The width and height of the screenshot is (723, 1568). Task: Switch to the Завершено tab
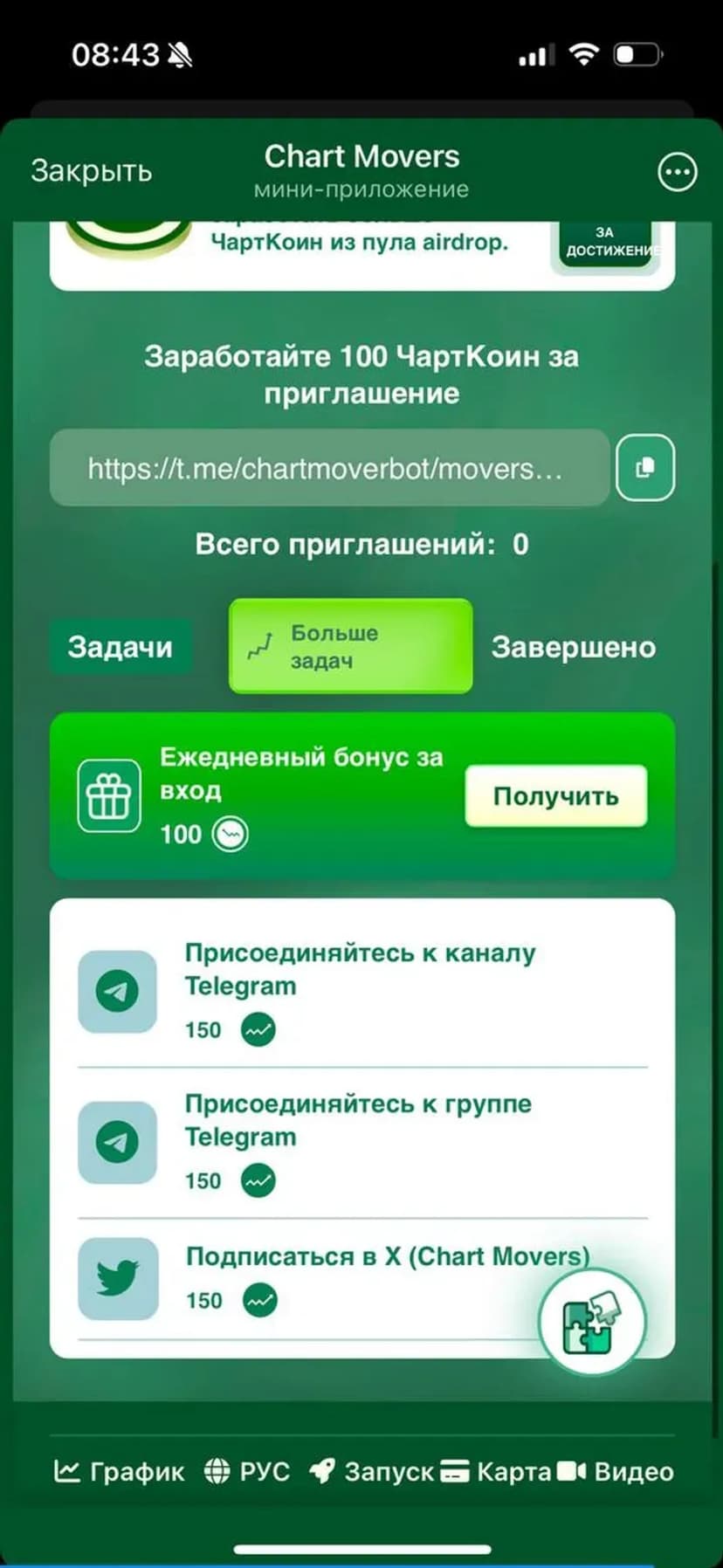(573, 647)
